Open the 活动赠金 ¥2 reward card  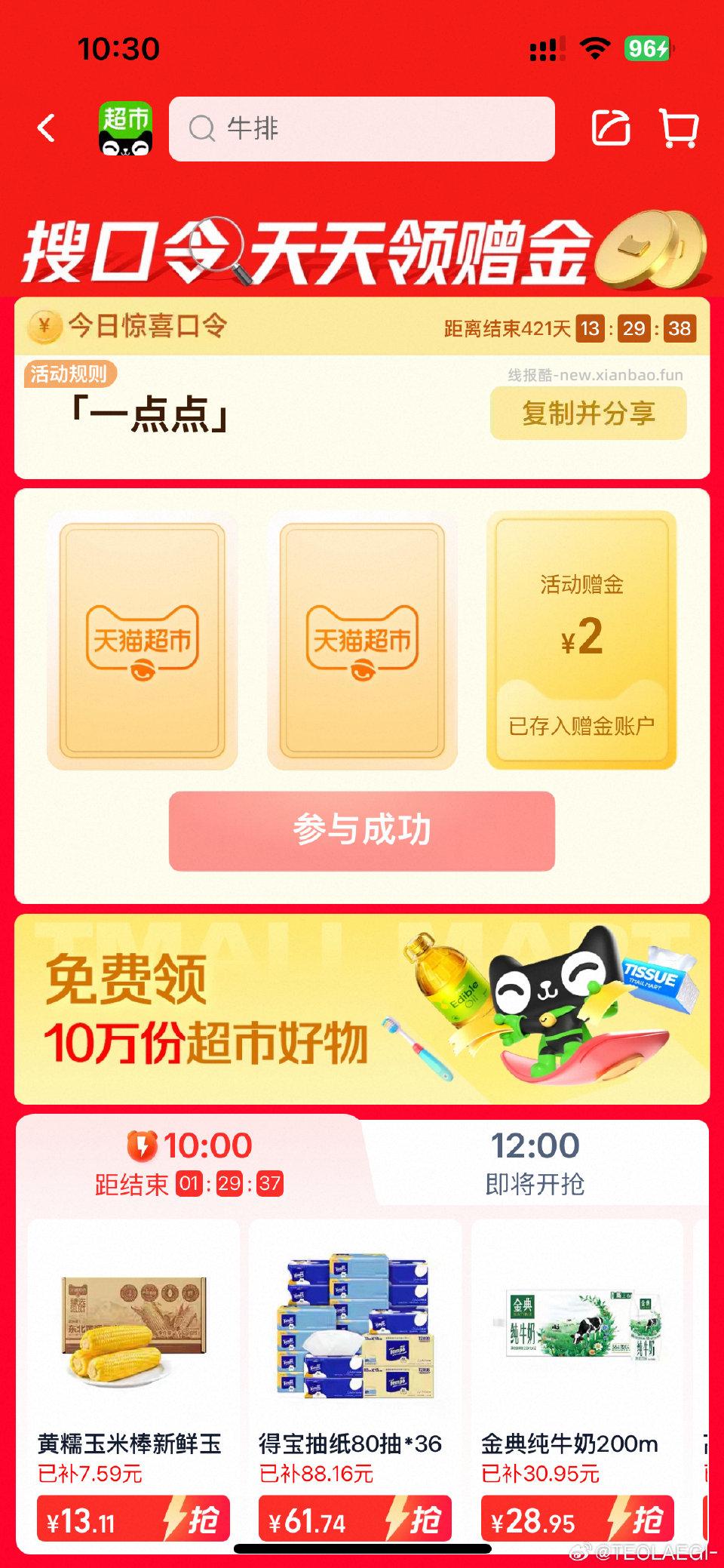click(581, 640)
